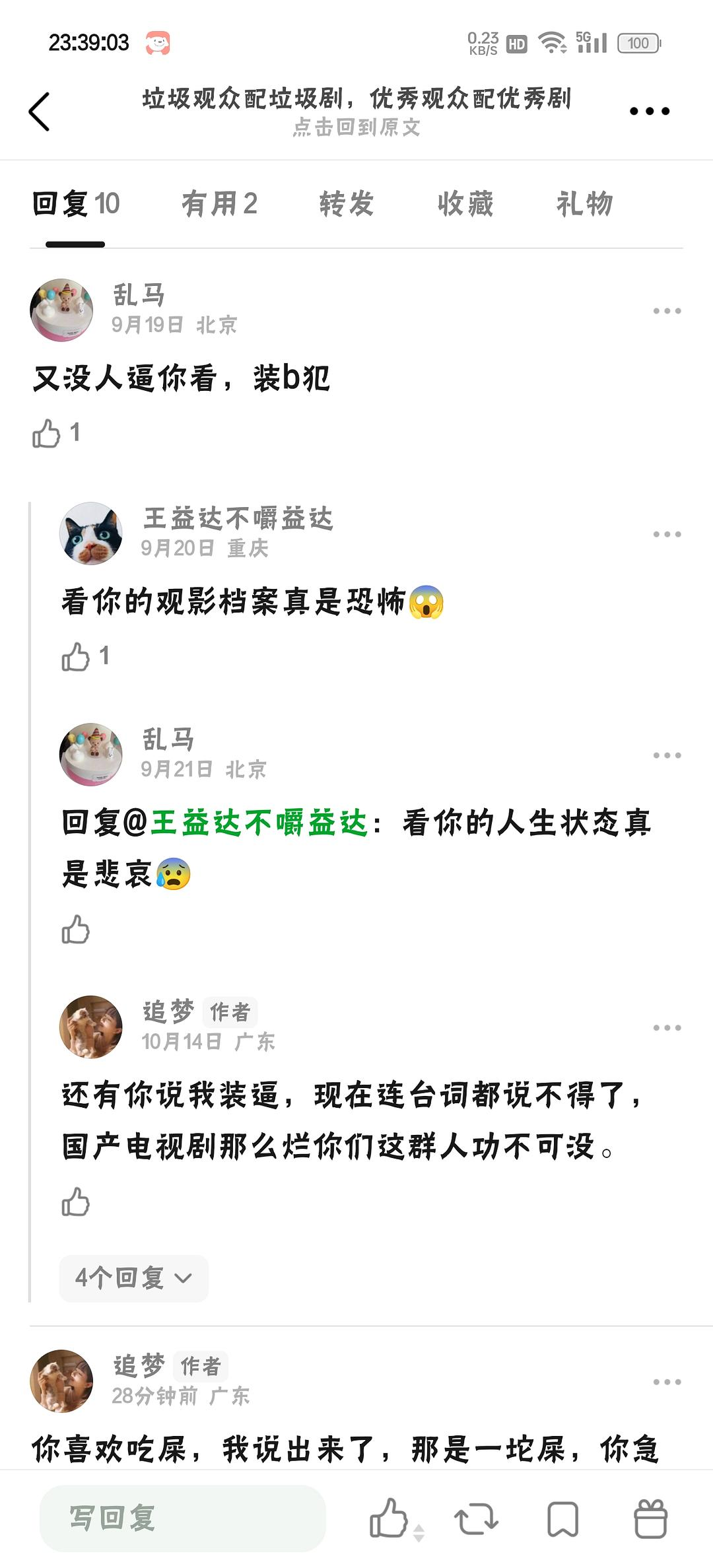
Task: Open the overflow menu in the header
Action: (x=649, y=112)
